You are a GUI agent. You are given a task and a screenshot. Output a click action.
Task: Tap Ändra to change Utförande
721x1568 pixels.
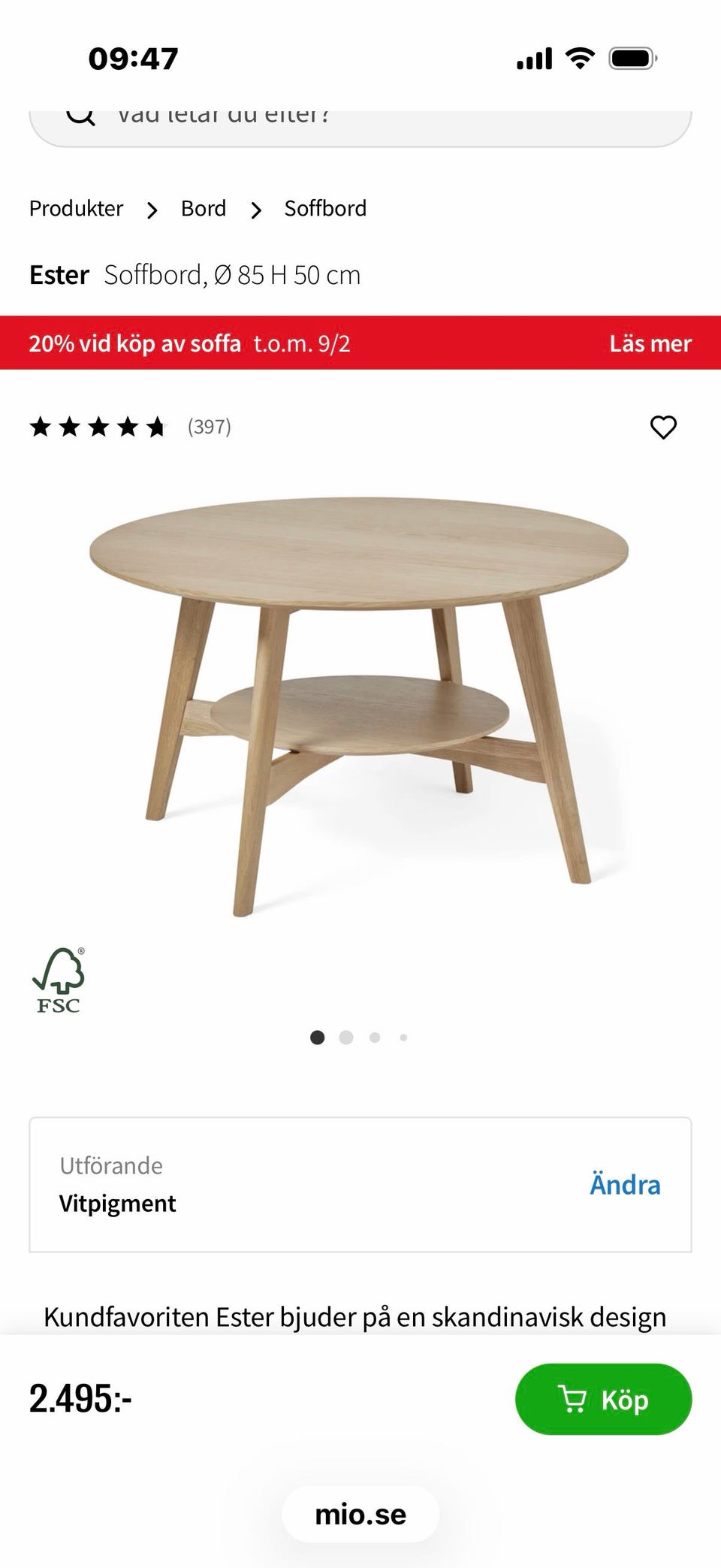(x=625, y=1185)
